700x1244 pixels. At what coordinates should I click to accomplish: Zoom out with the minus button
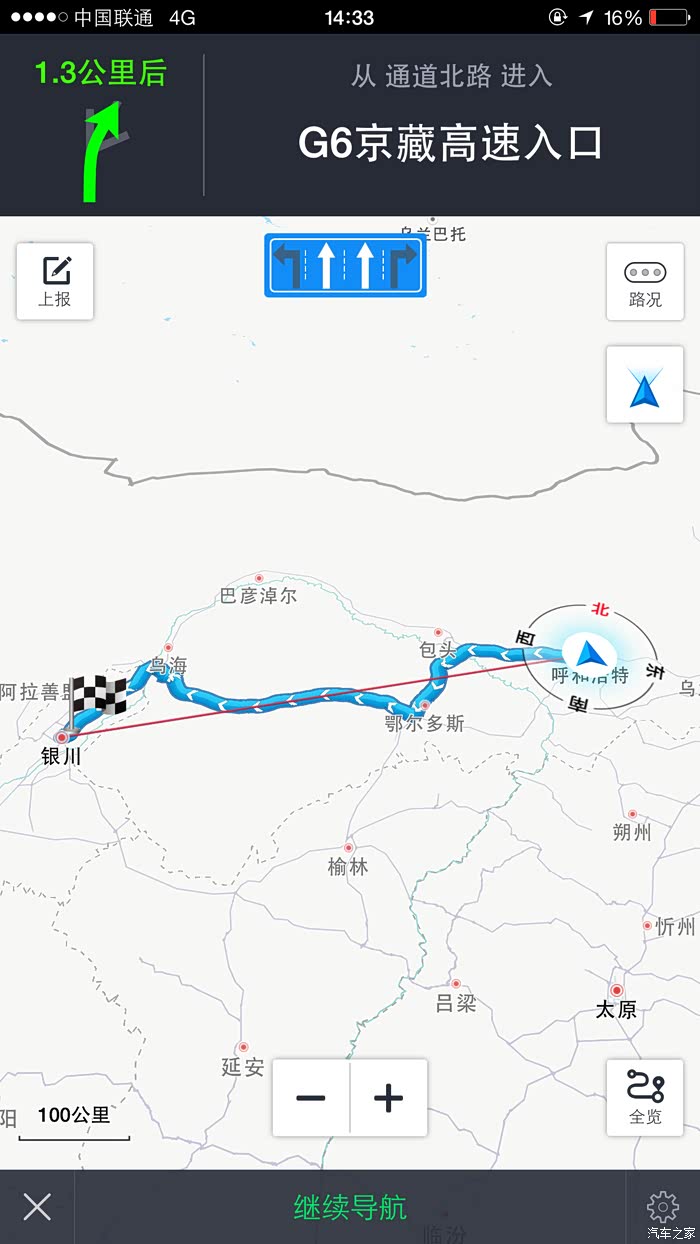tap(311, 1098)
